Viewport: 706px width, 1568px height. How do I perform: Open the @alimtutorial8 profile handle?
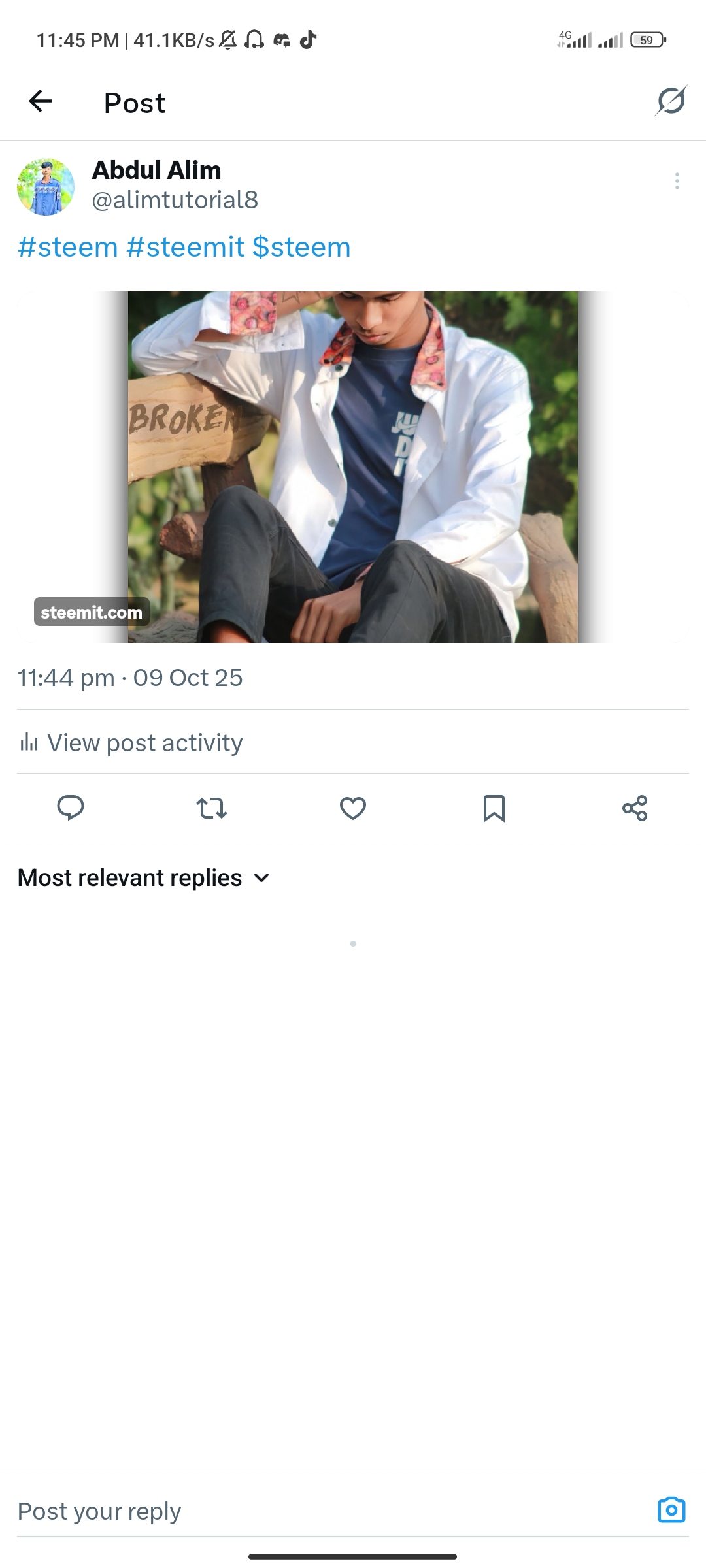coord(175,200)
